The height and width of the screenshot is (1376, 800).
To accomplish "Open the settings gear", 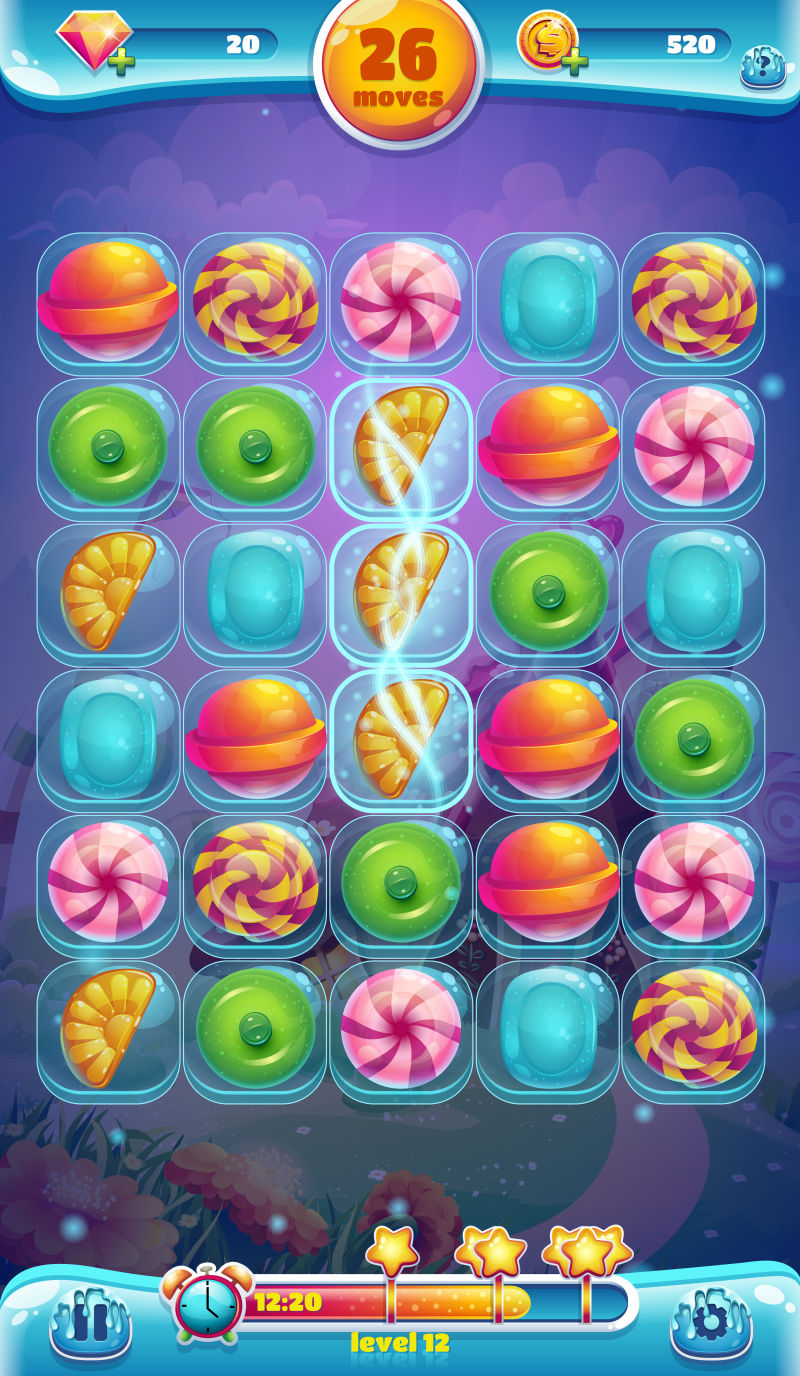I will [710, 1320].
